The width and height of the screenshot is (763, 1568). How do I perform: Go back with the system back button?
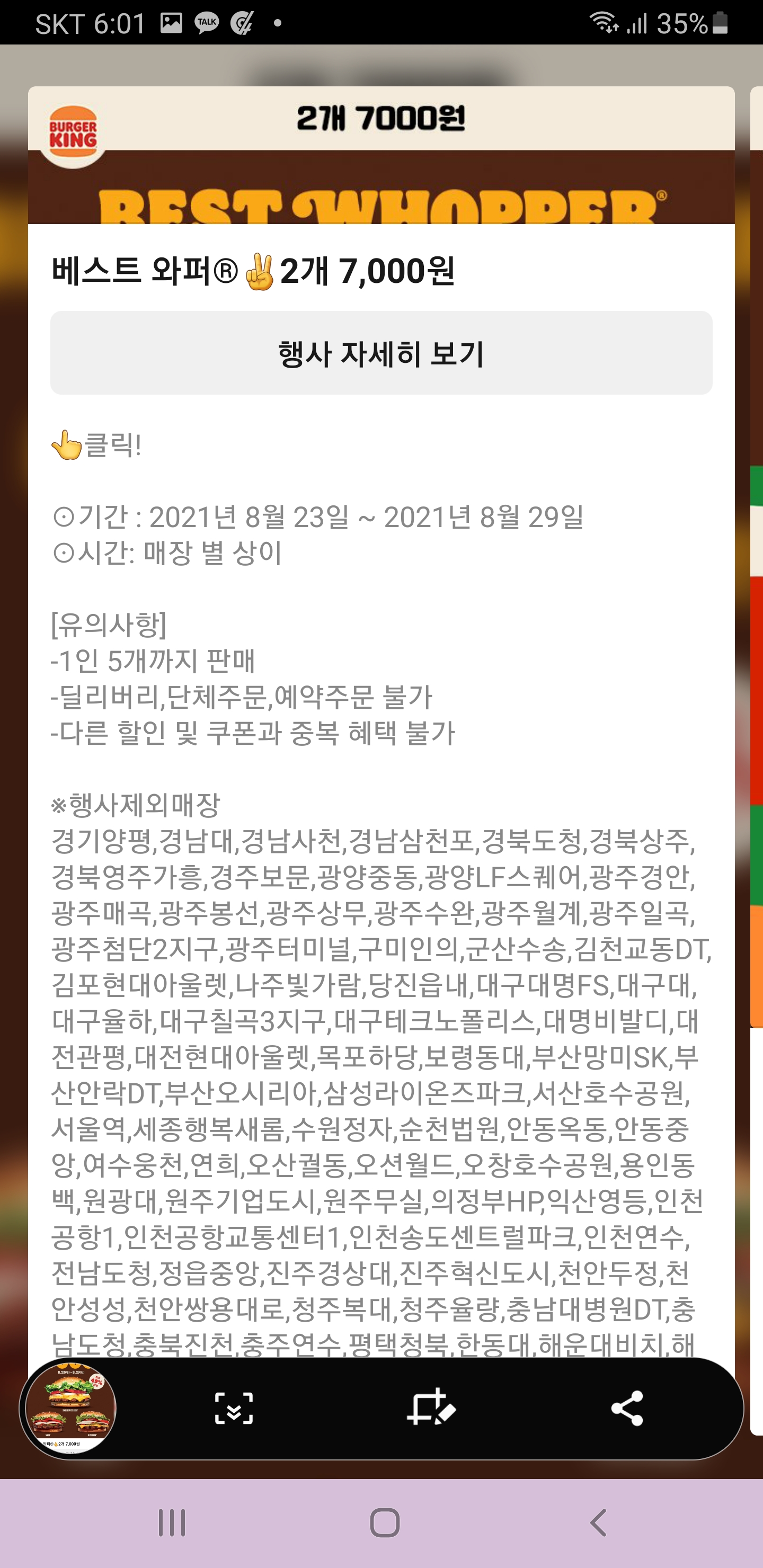pyautogui.click(x=599, y=1523)
